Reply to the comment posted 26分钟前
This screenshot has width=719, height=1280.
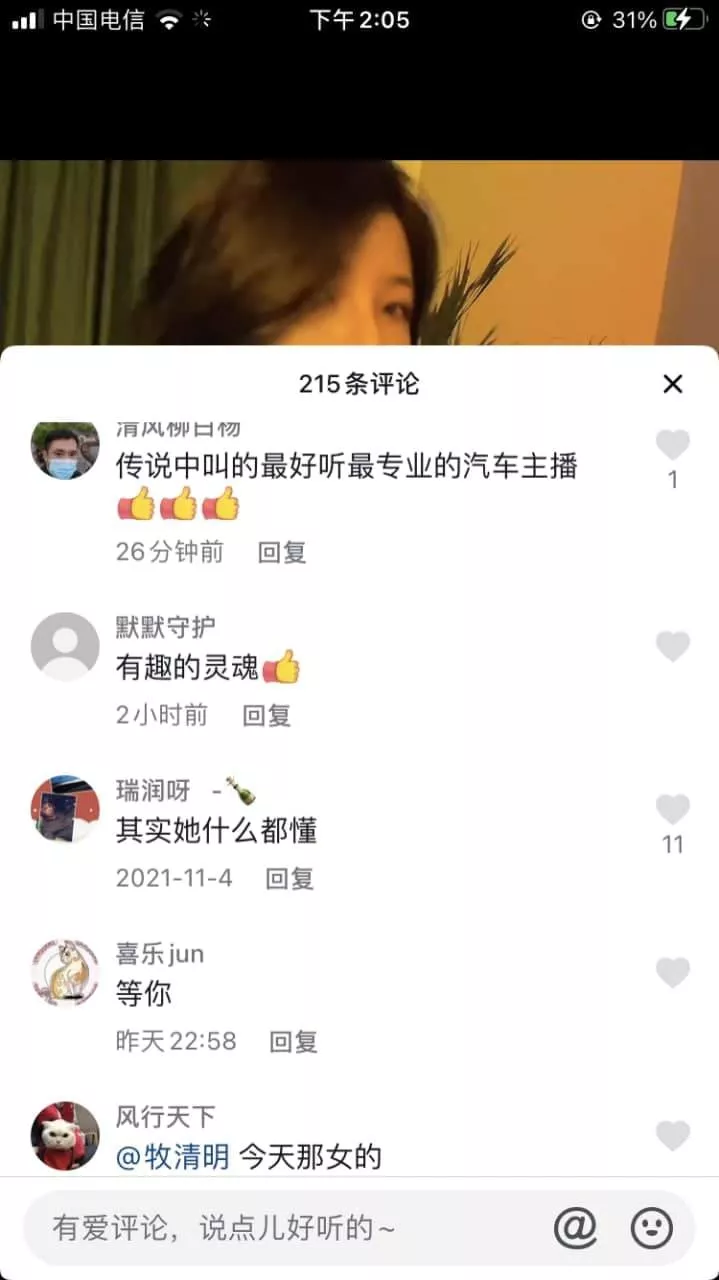282,552
